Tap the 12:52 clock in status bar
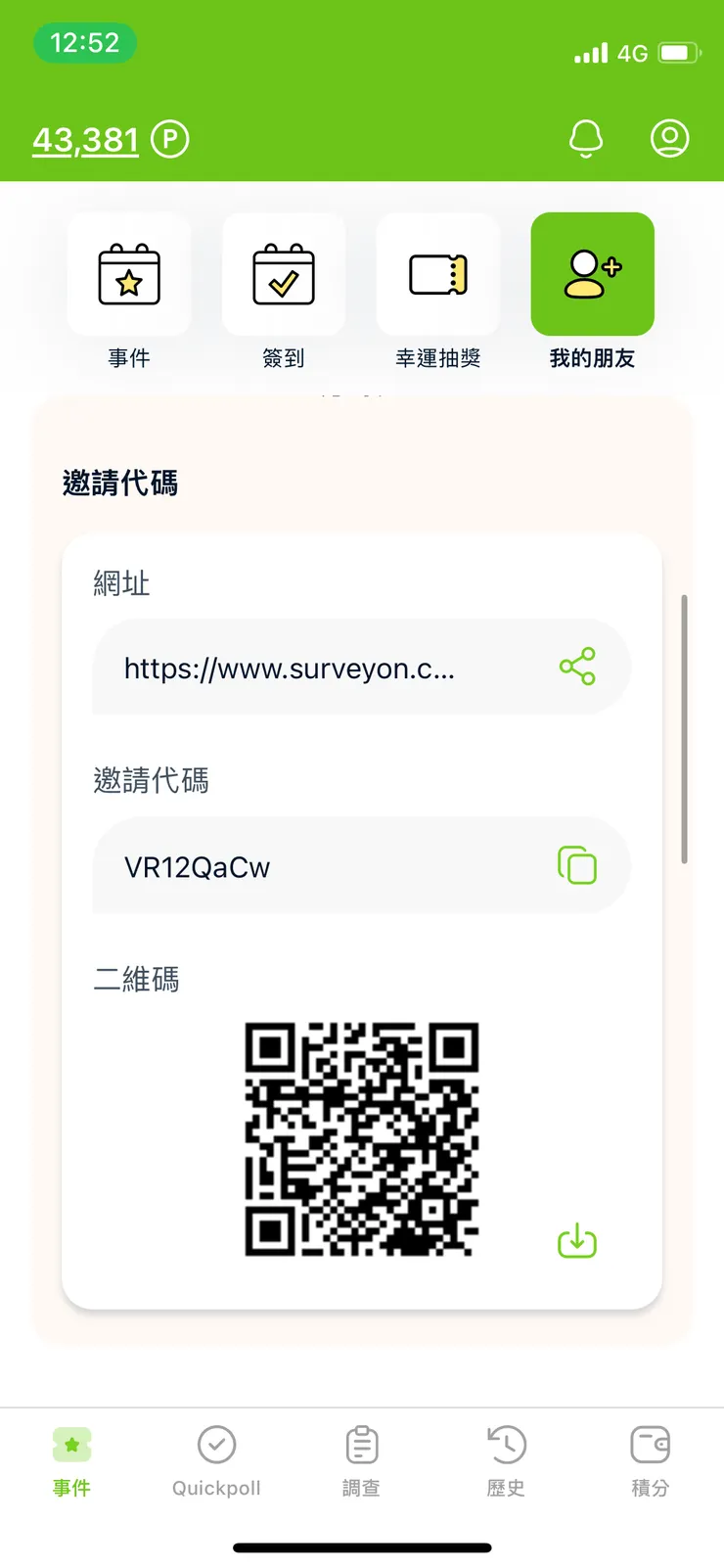The width and height of the screenshot is (724, 1568). [x=85, y=42]
